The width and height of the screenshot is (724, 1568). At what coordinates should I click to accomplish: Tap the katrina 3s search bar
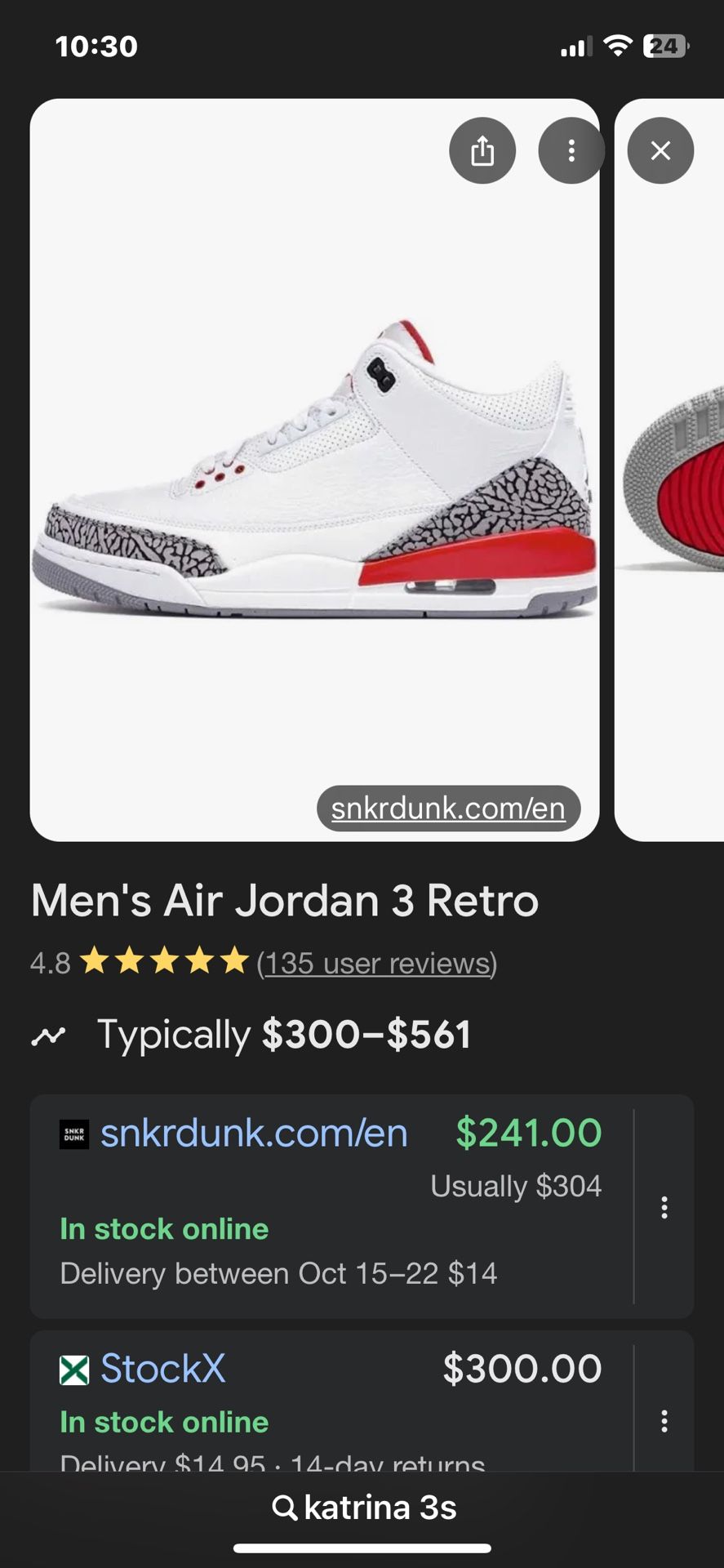(363, 1508)
